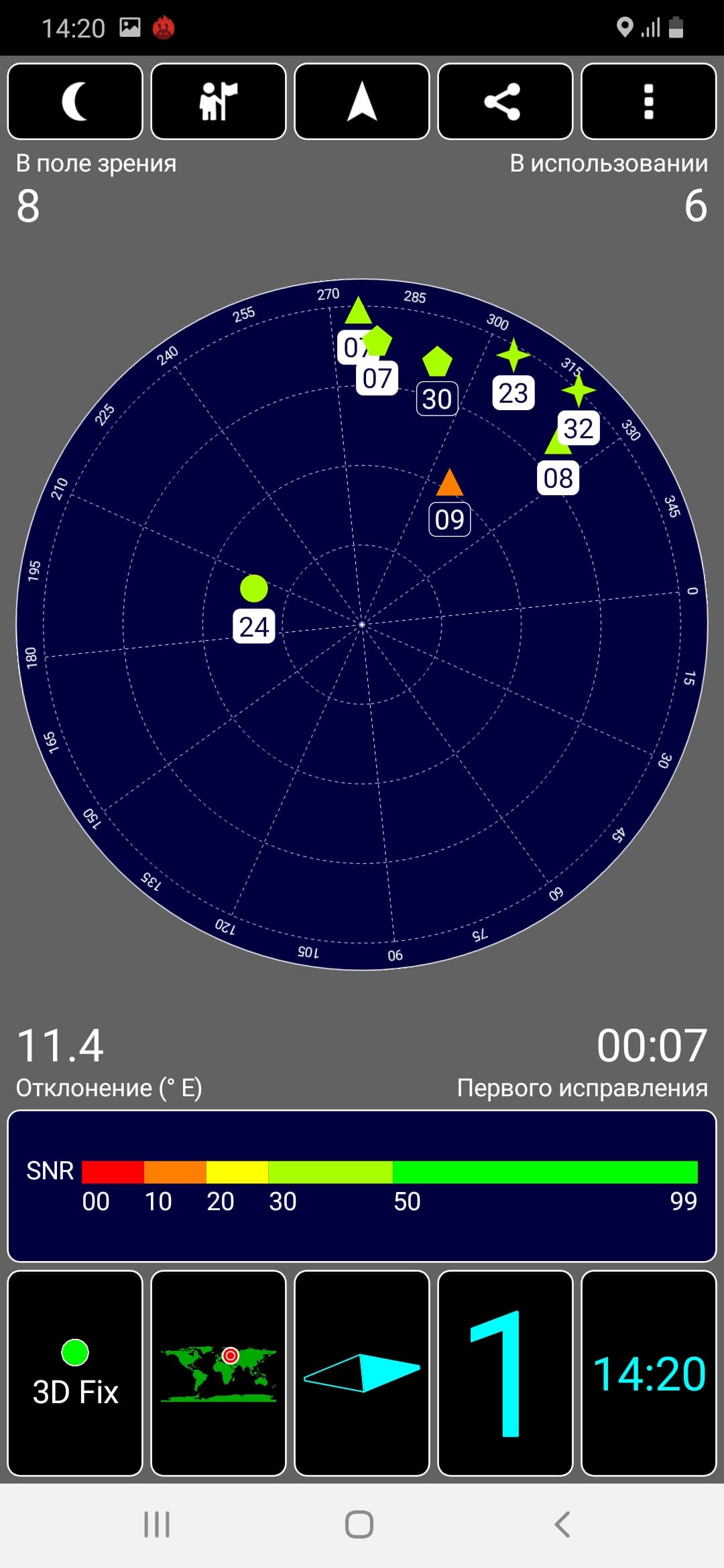Open the world map location tile

219,1372
